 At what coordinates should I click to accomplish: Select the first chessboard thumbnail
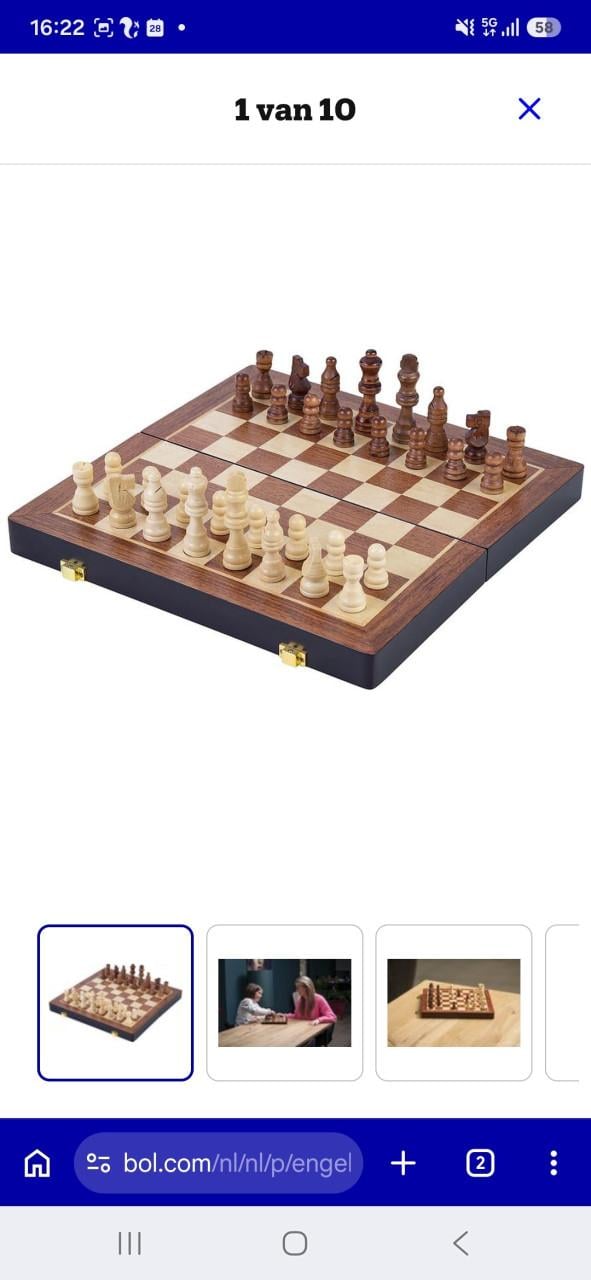pos(115,1003)
